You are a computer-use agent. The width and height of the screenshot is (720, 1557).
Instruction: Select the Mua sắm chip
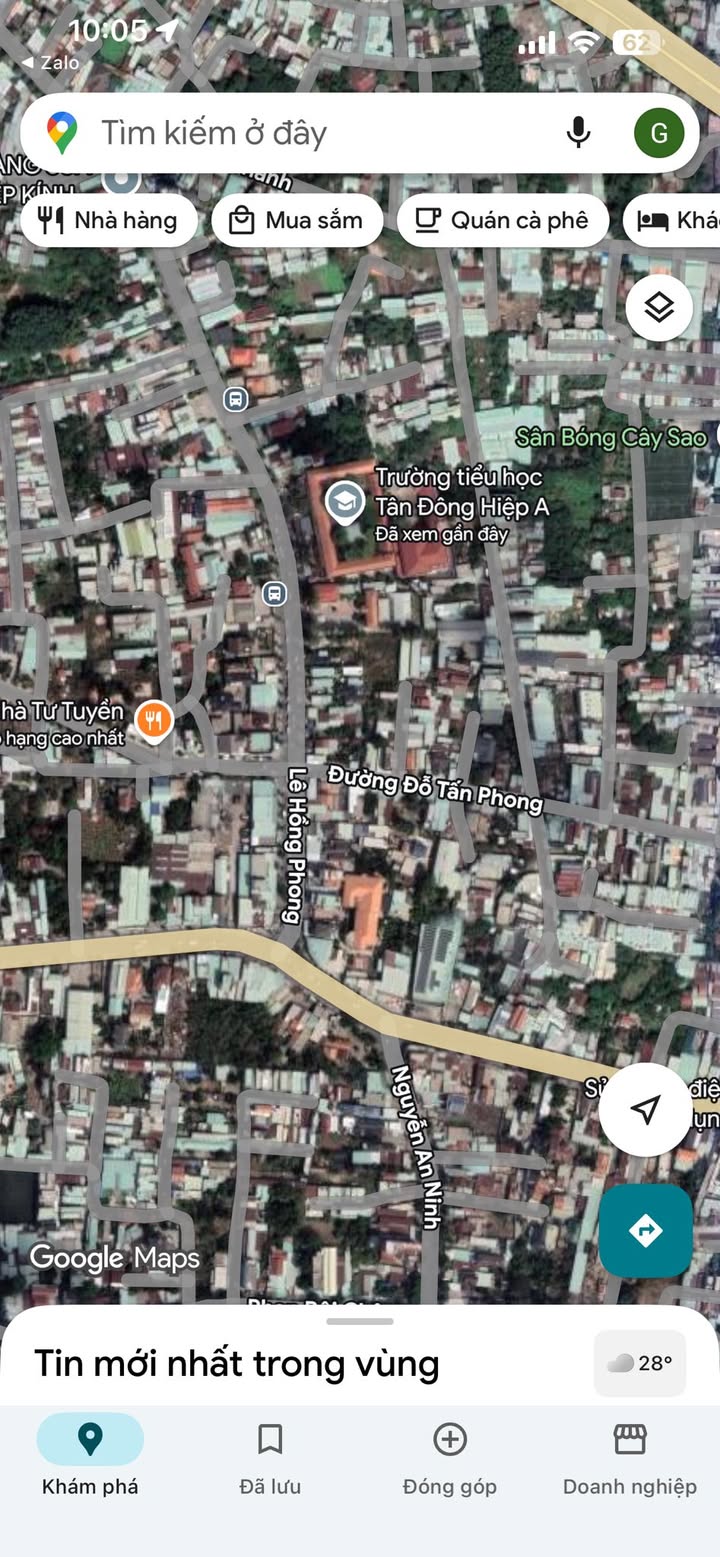coord(297,221)
